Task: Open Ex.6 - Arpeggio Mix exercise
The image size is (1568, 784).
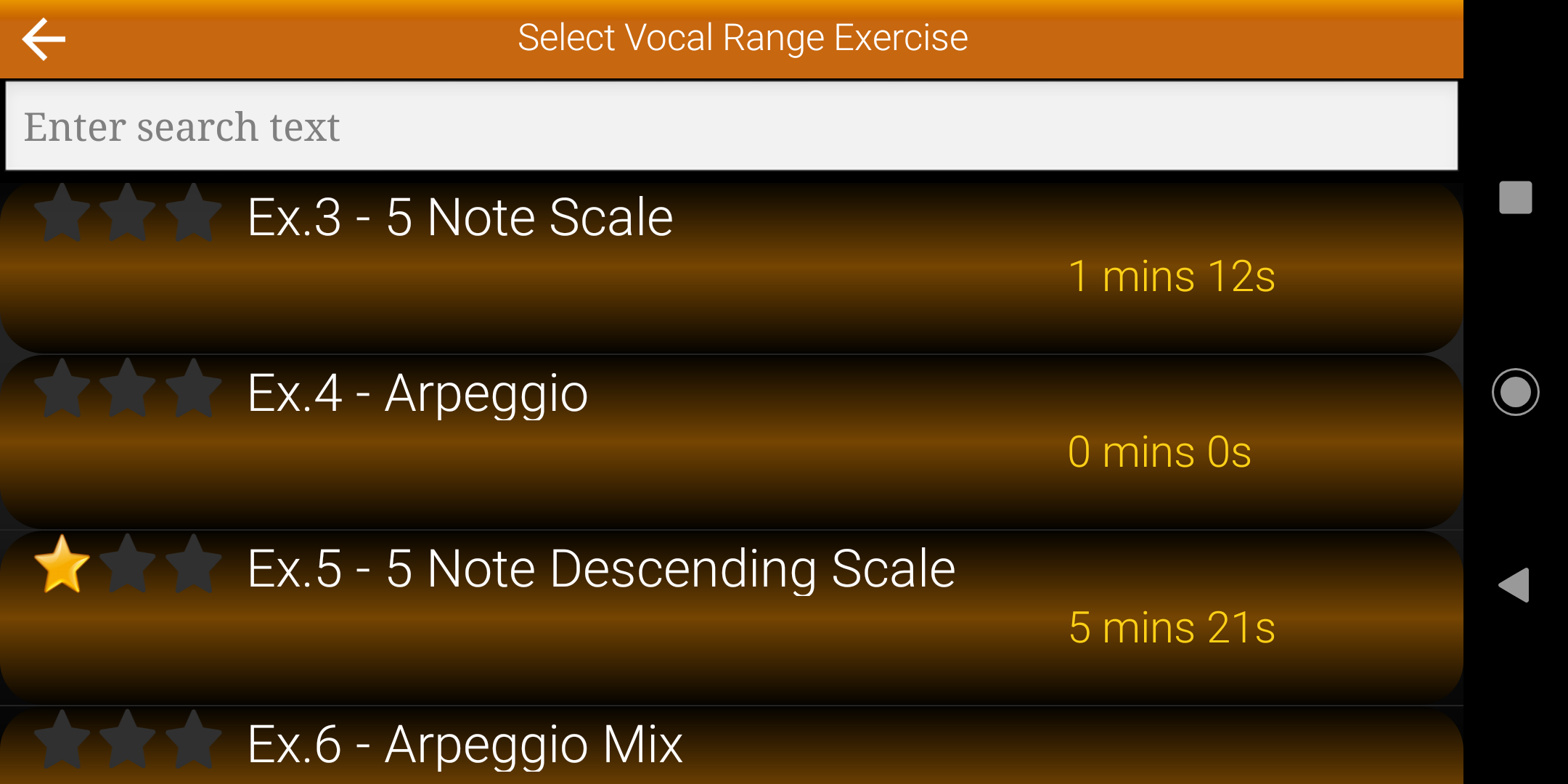Action: pyautogui.click(x=731, y=746)
